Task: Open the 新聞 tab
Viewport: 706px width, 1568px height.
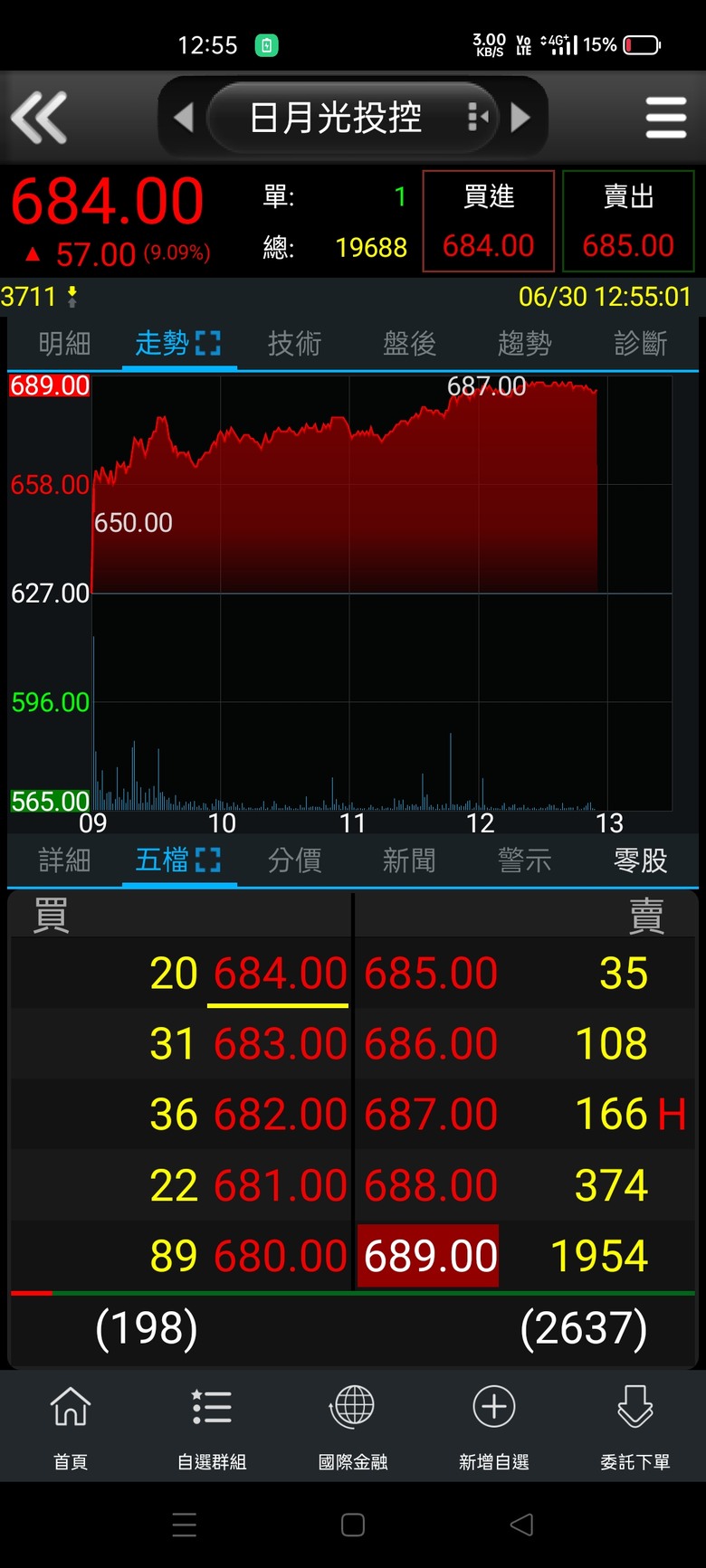Action: point(409,860)
